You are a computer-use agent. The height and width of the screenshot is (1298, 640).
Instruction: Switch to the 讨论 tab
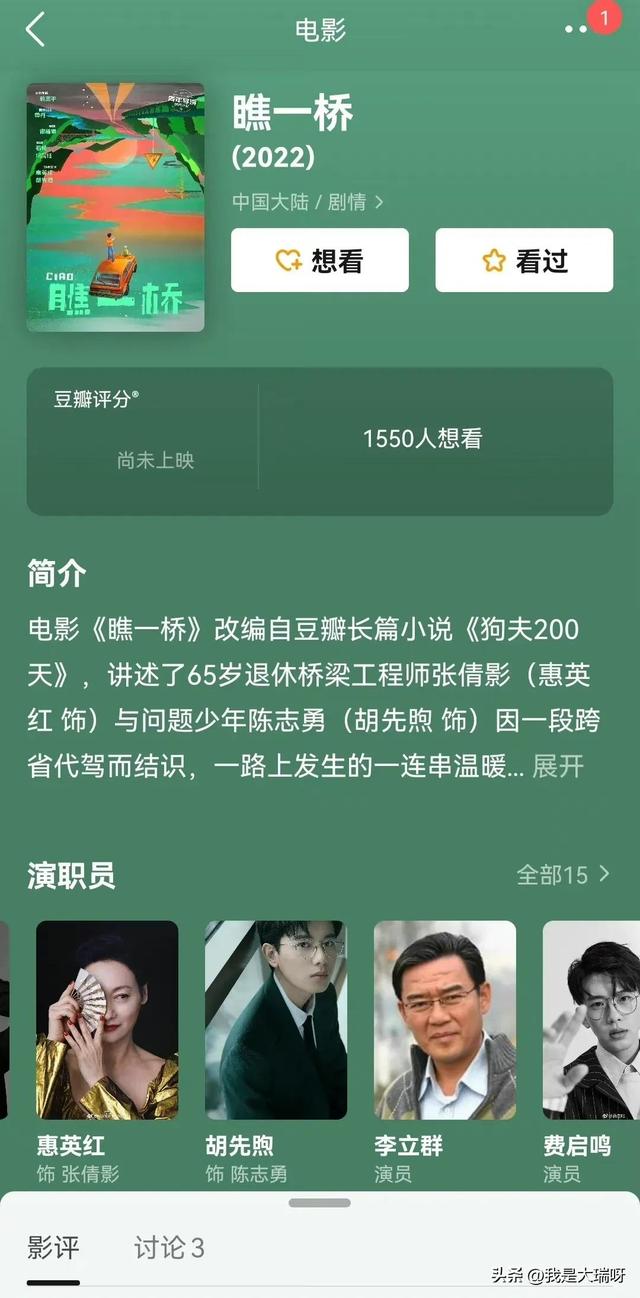pyautogui.click(x=170, y=1248)
